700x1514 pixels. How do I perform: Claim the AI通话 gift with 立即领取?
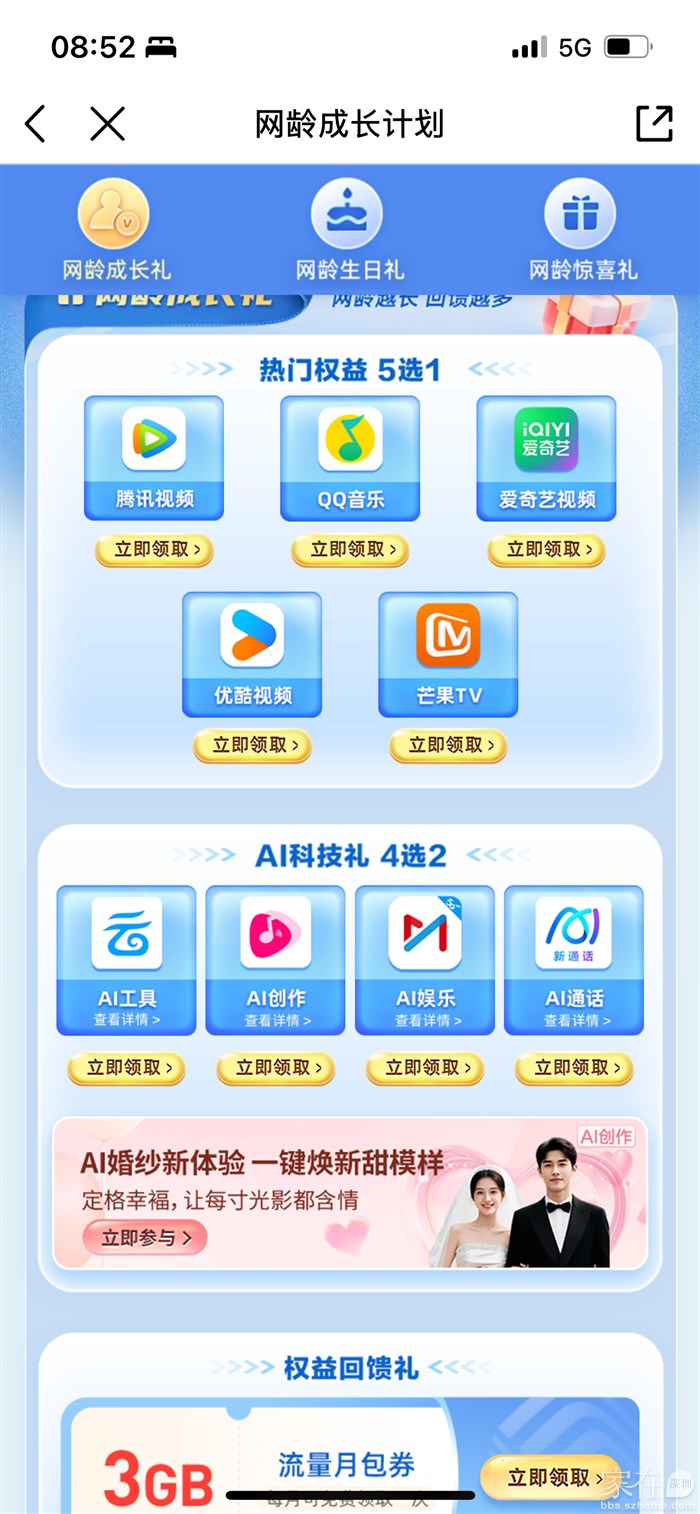[574, 1068]
